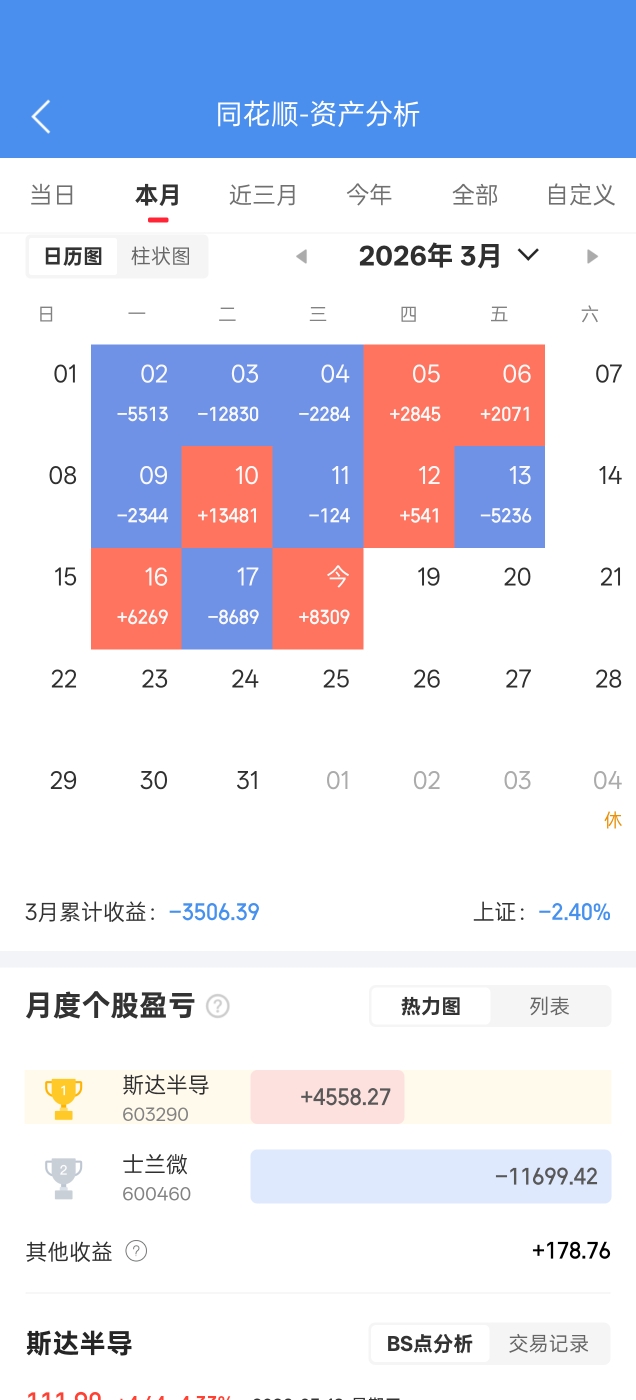
Task: Open day 10 with +13481 profit
Action: click(227, 496)
